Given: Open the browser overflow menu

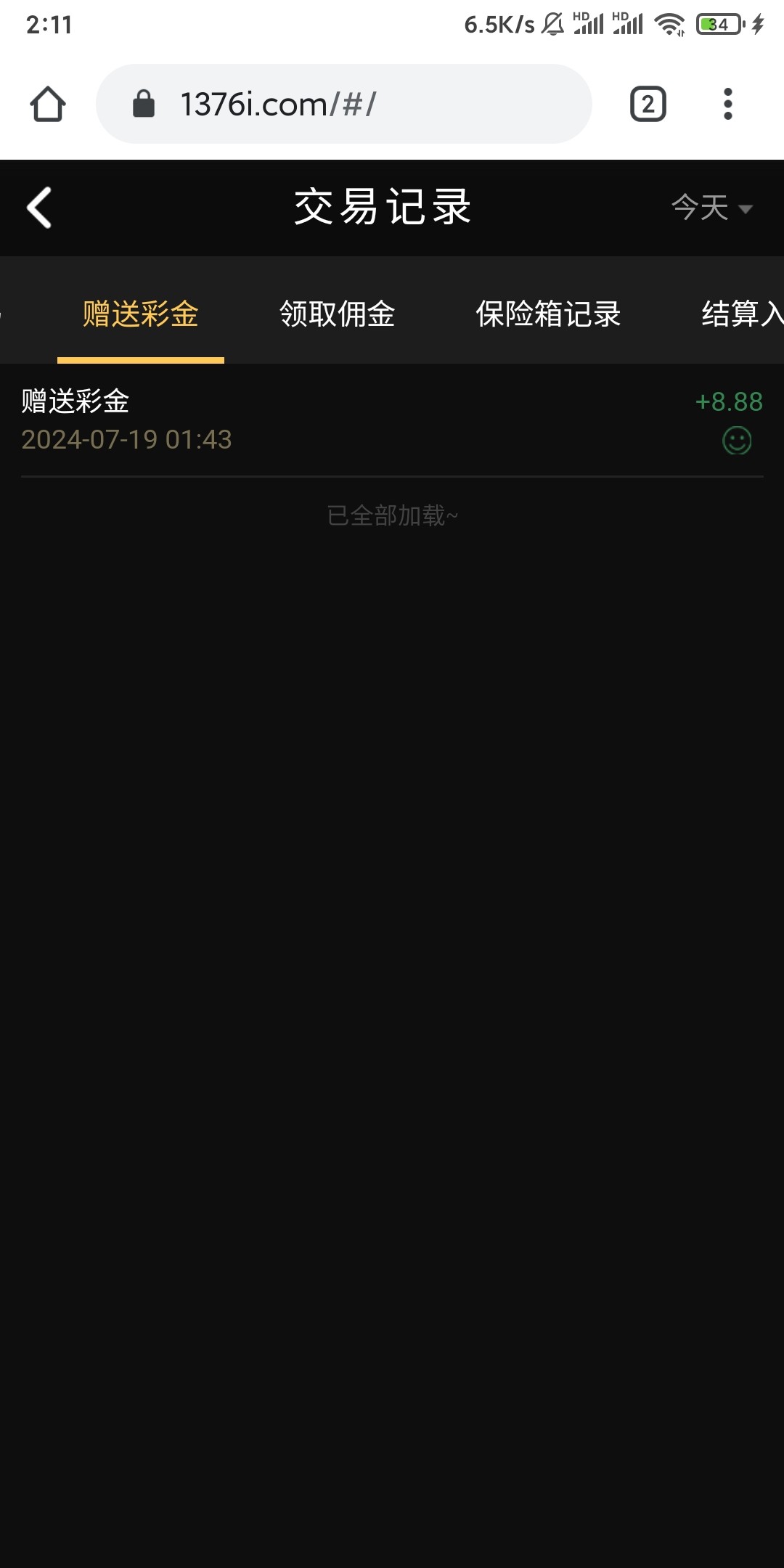Looking at the screenshot, I should [x=727, y=105].
